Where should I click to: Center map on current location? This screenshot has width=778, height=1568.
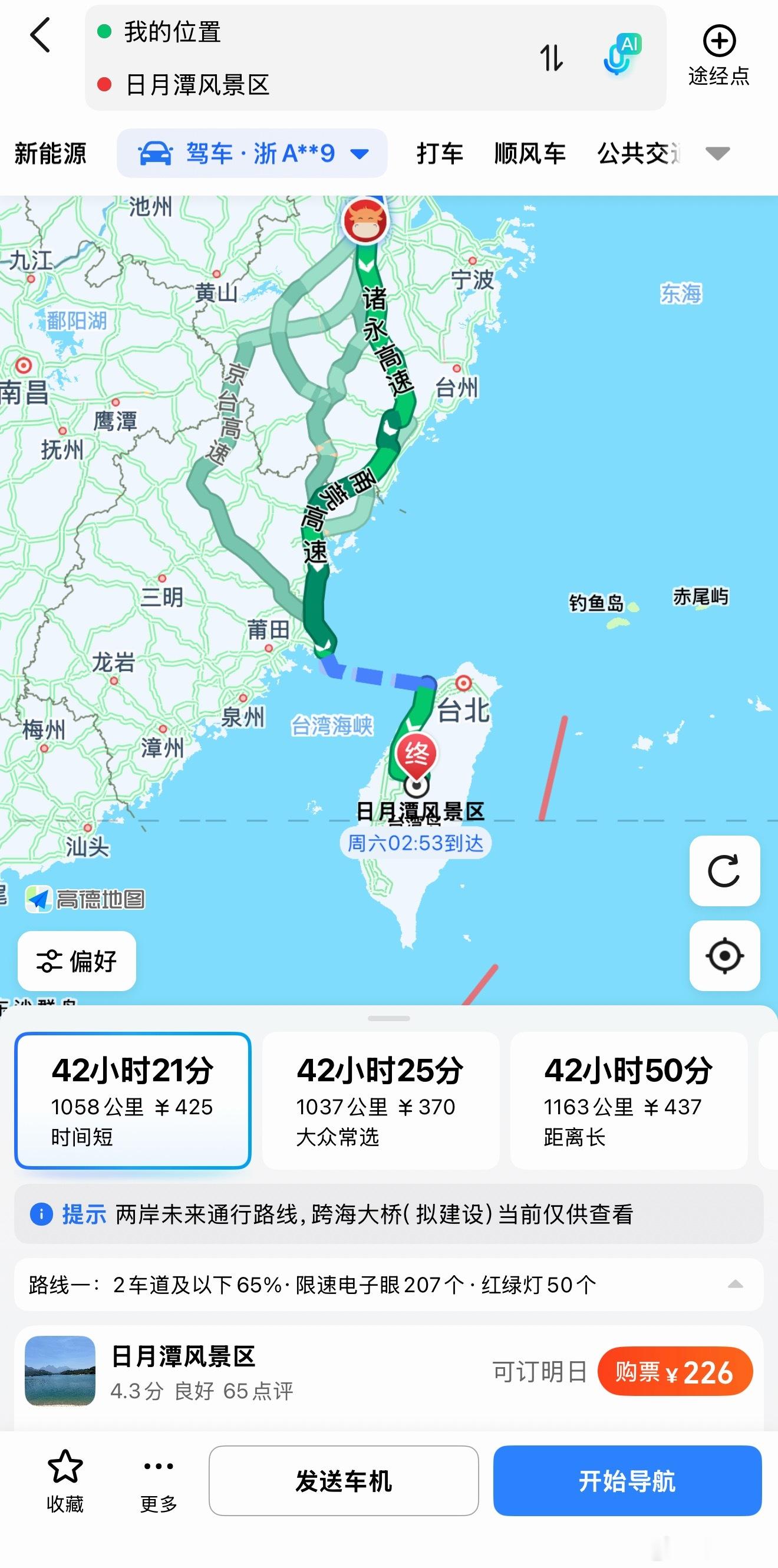(724, 957)
